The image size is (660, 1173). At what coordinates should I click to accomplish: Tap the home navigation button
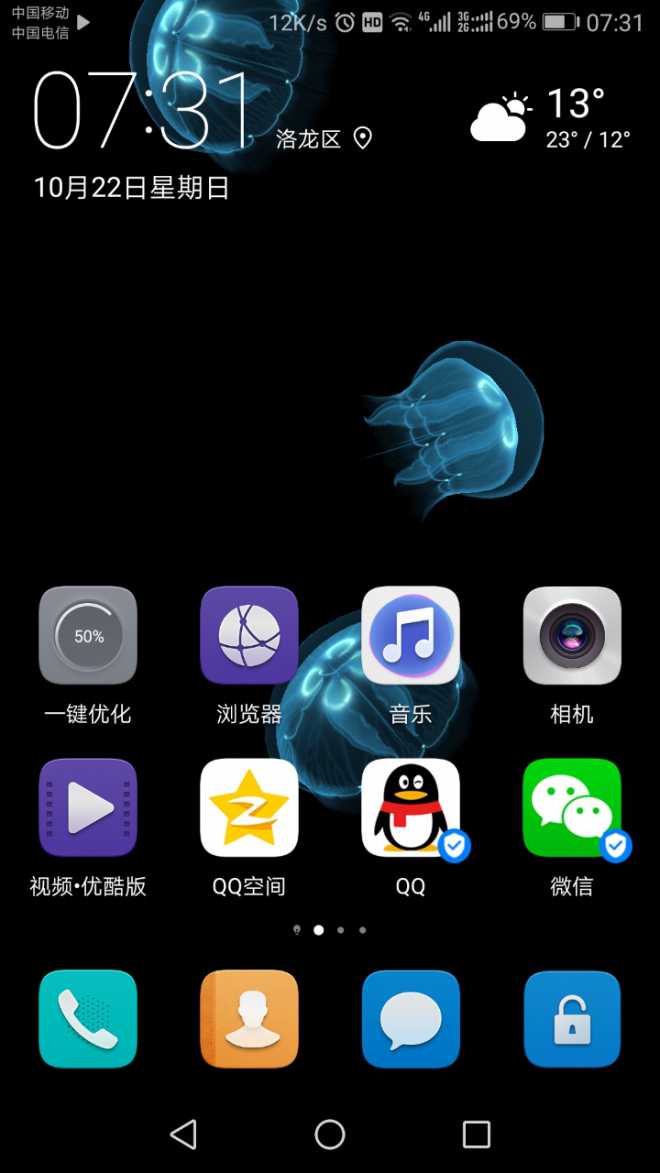(330, 1134)
